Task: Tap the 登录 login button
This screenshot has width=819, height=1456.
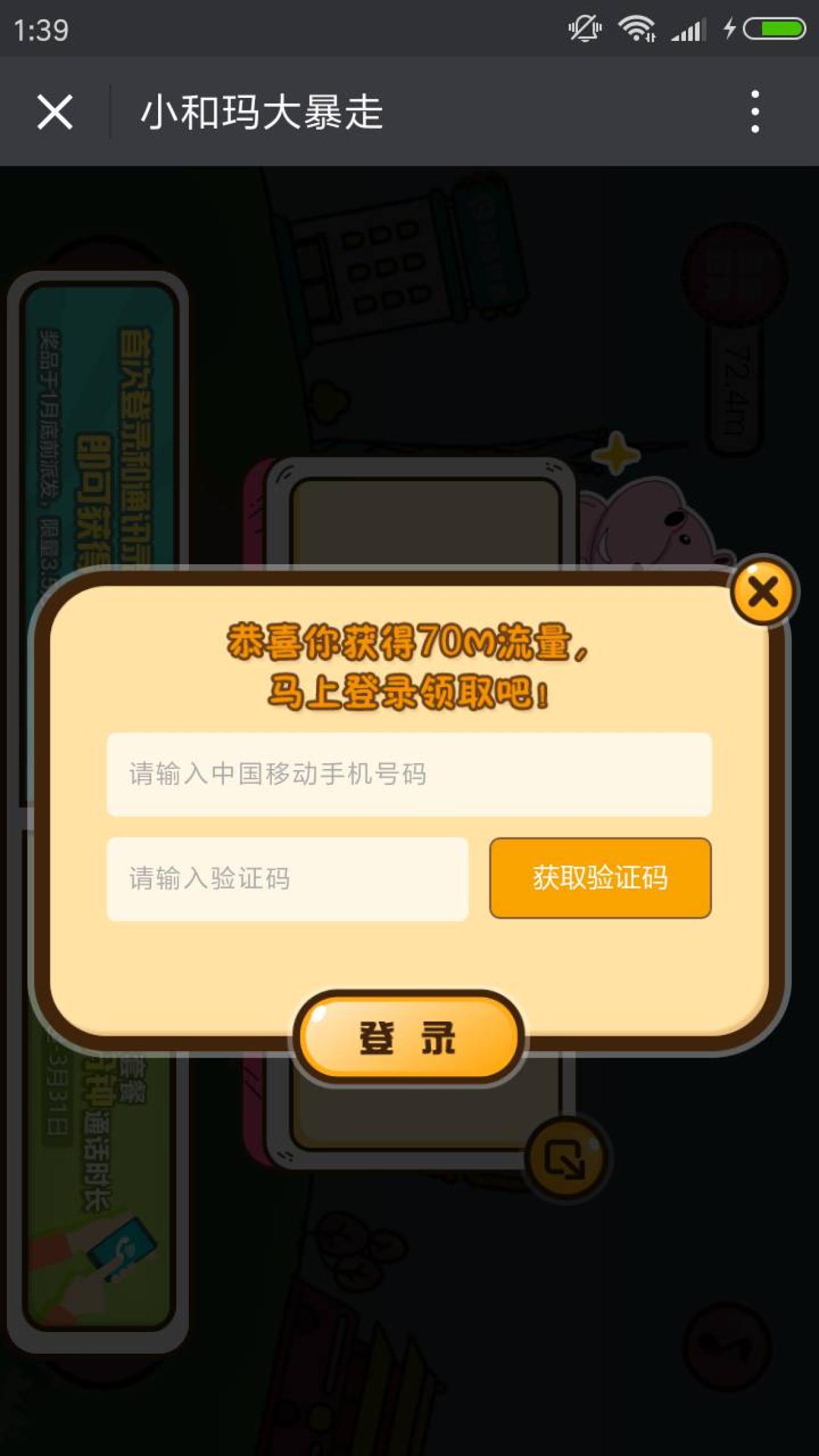Action: pyautogui.click(x=408, y=1038)
